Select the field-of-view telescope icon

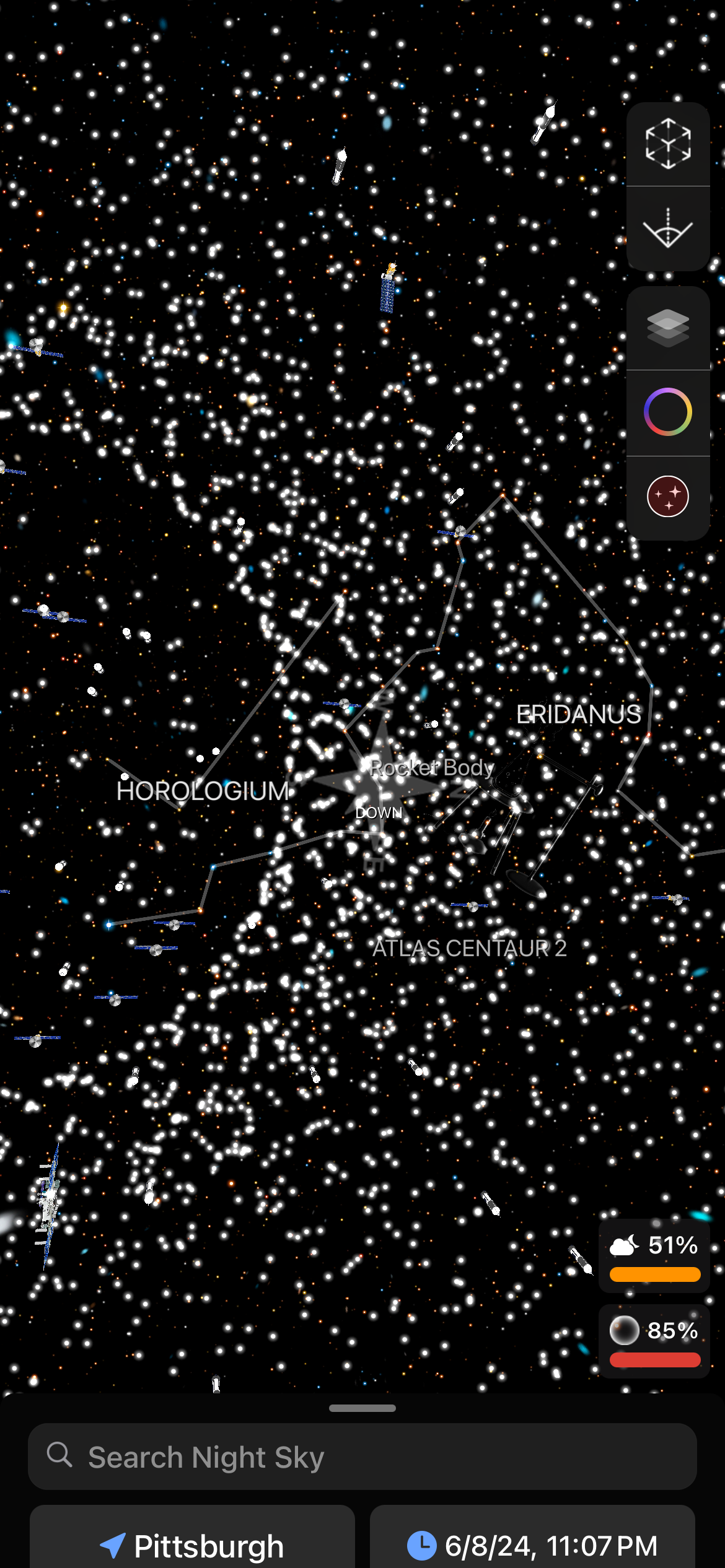click(x=667, y=230)
